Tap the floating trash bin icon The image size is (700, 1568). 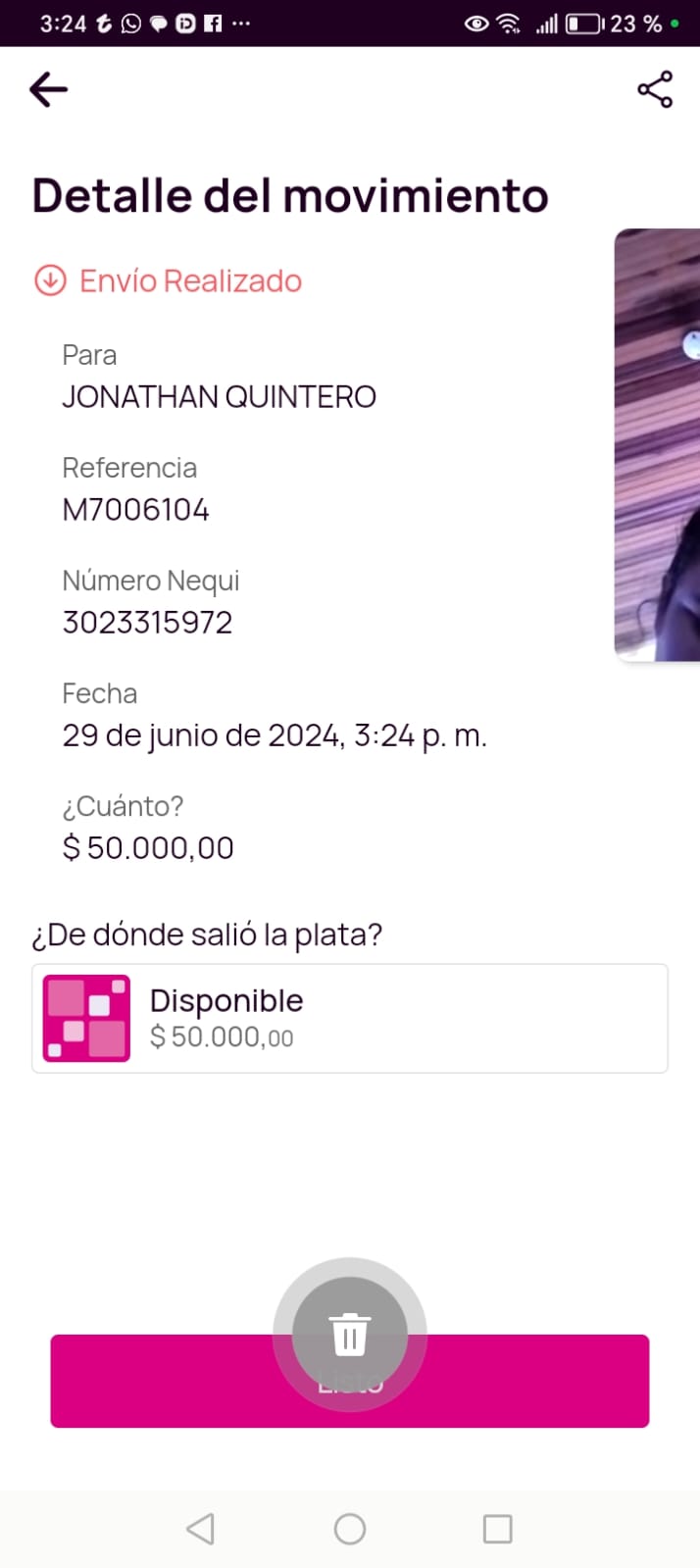349,1334
